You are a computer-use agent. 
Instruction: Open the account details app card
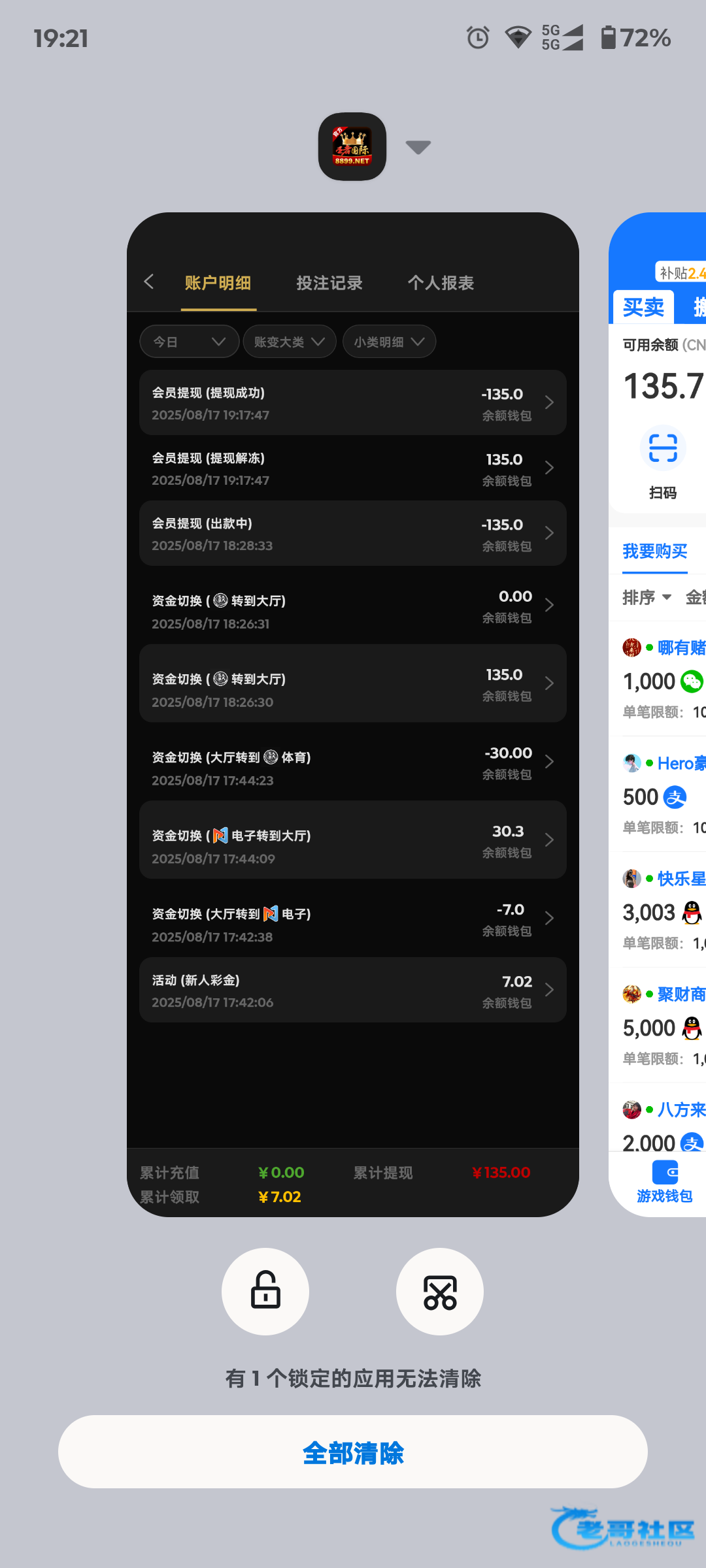click(353, 714)
